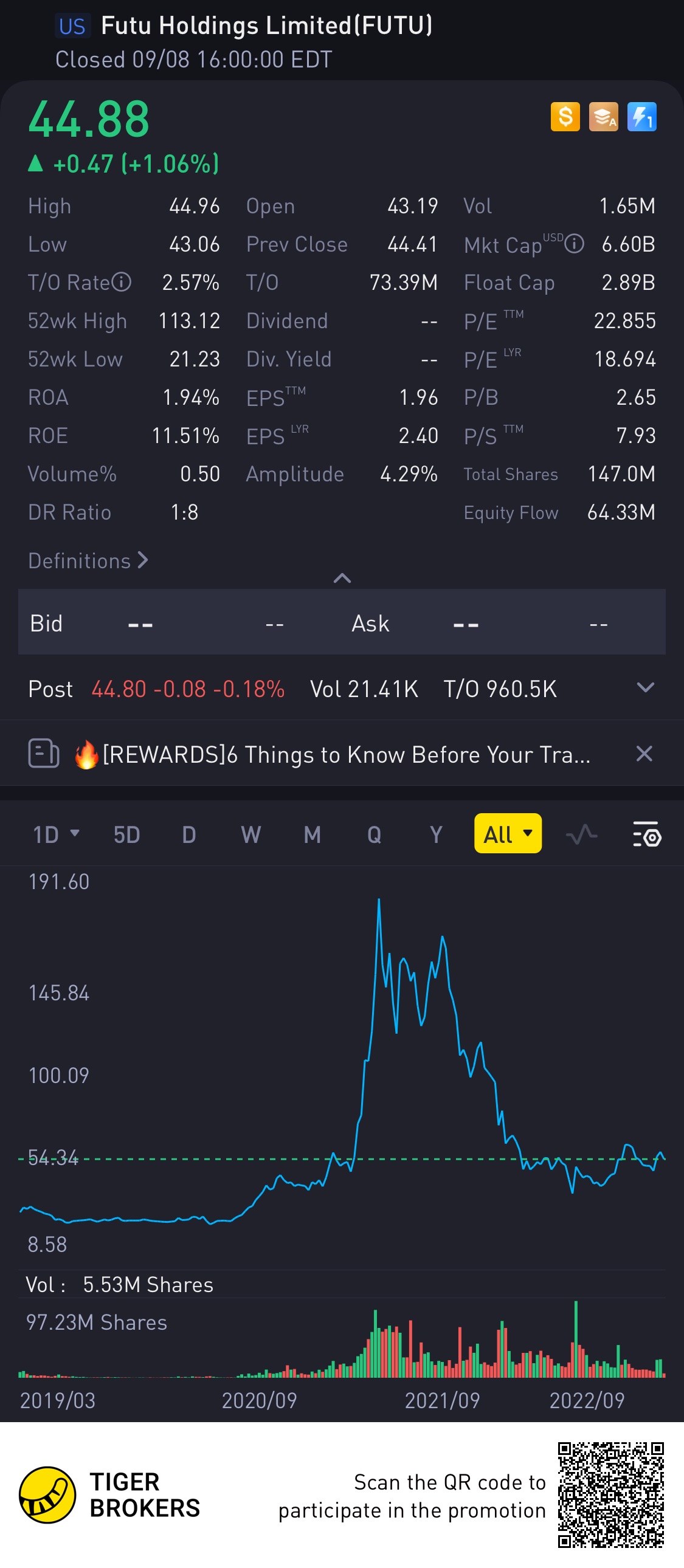Open the Definitions link

(x=88, y=560)
